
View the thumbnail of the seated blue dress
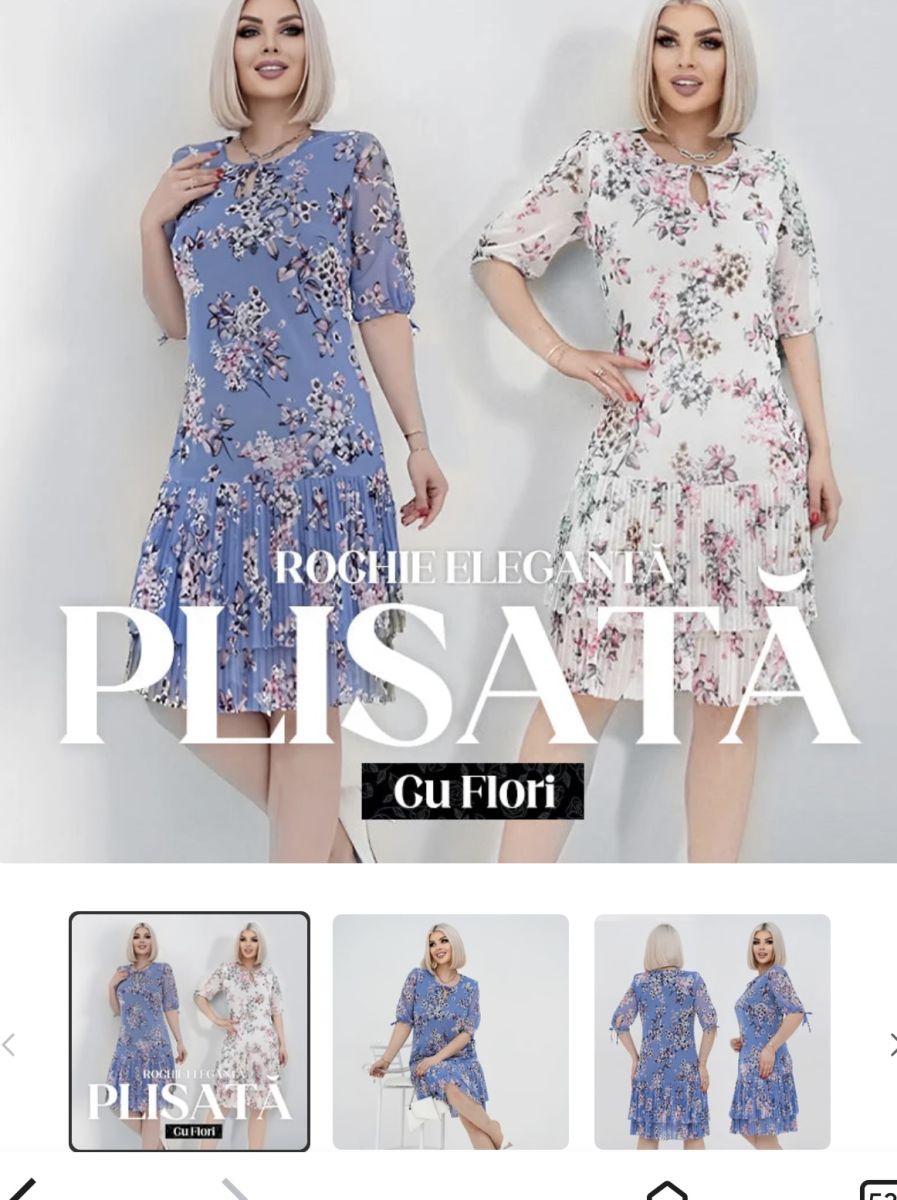[450, 1031]
